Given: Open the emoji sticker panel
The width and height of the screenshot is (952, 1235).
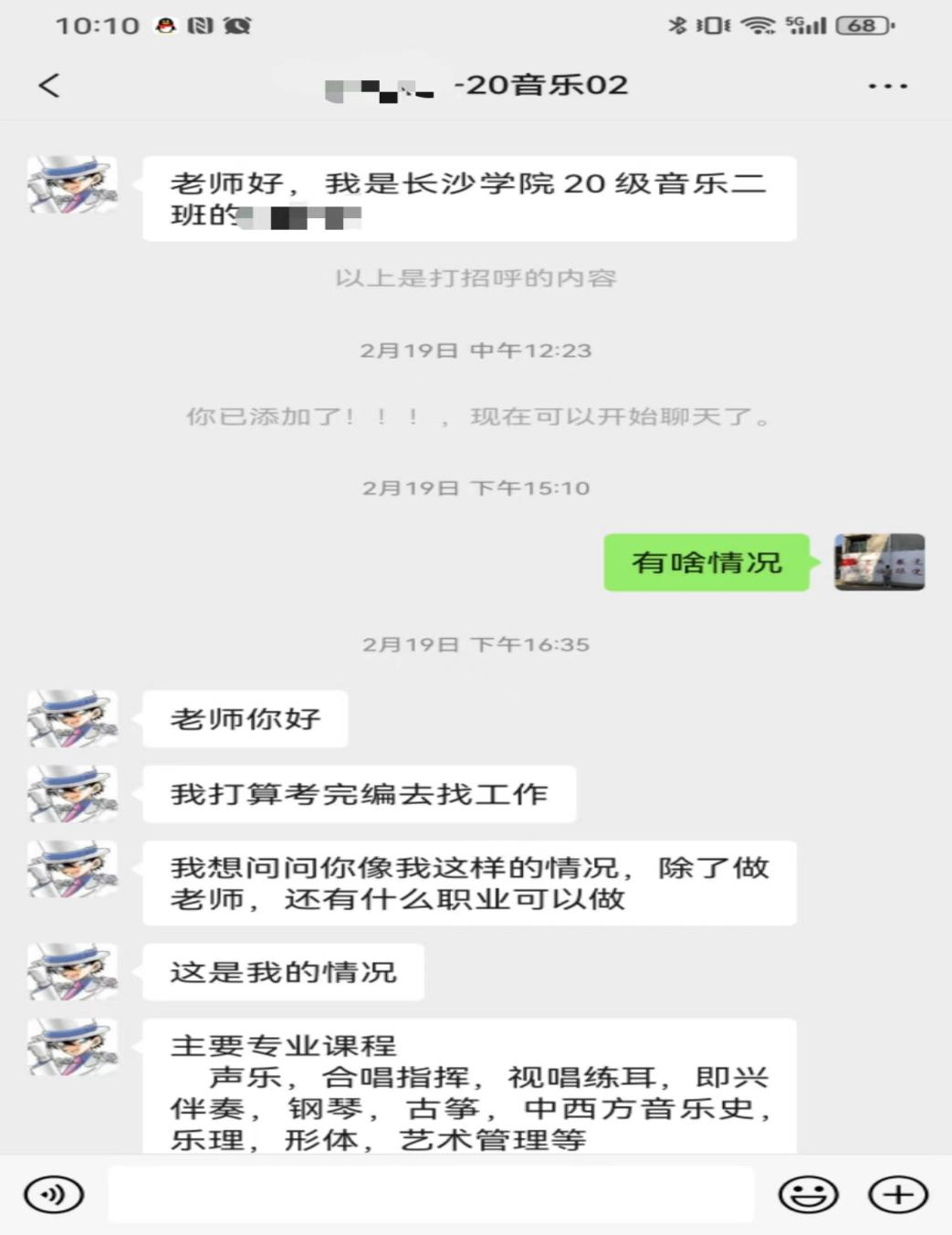Looking at the screenshot, I should 808,1194.
